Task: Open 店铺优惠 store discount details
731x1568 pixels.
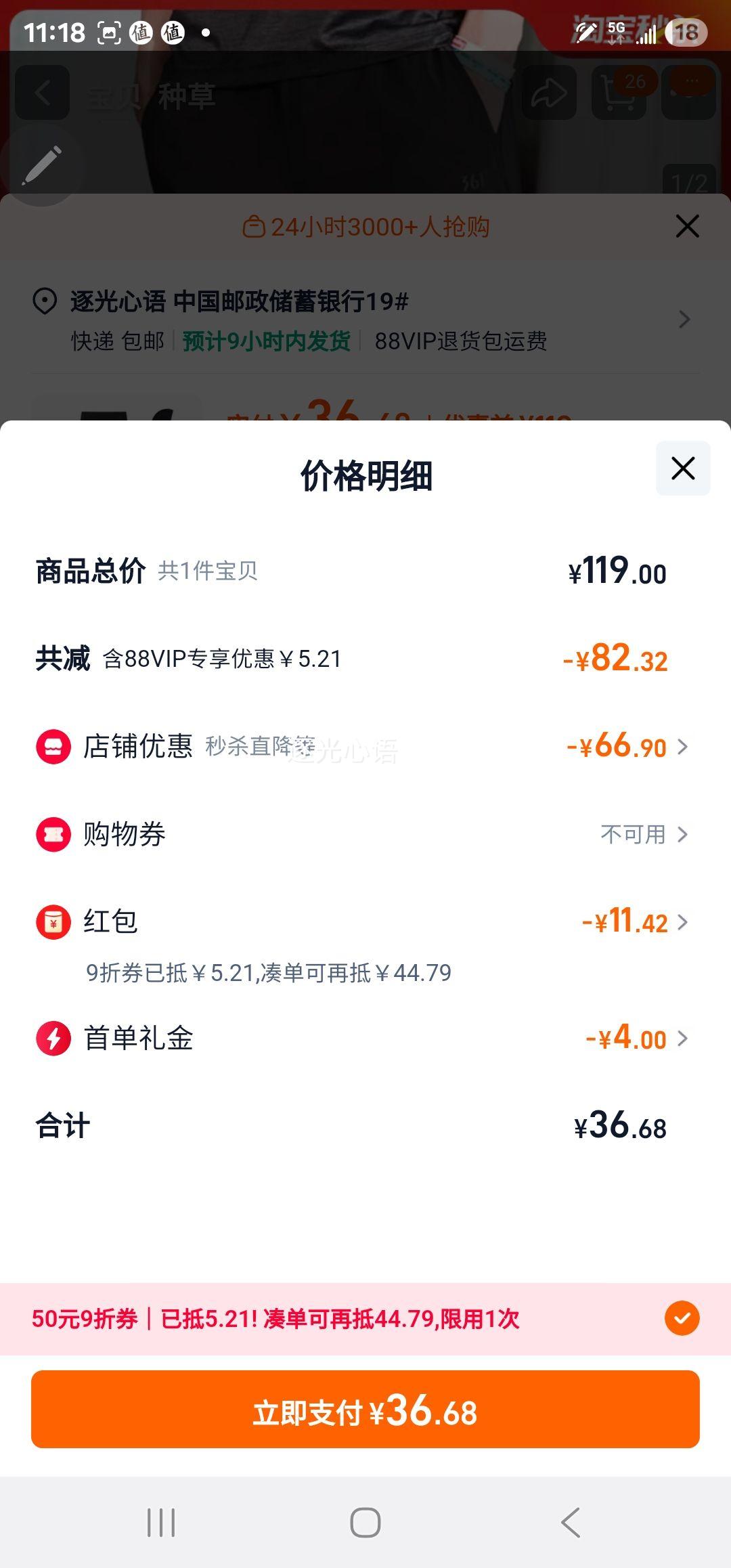Action: click(x=365, y=747)
